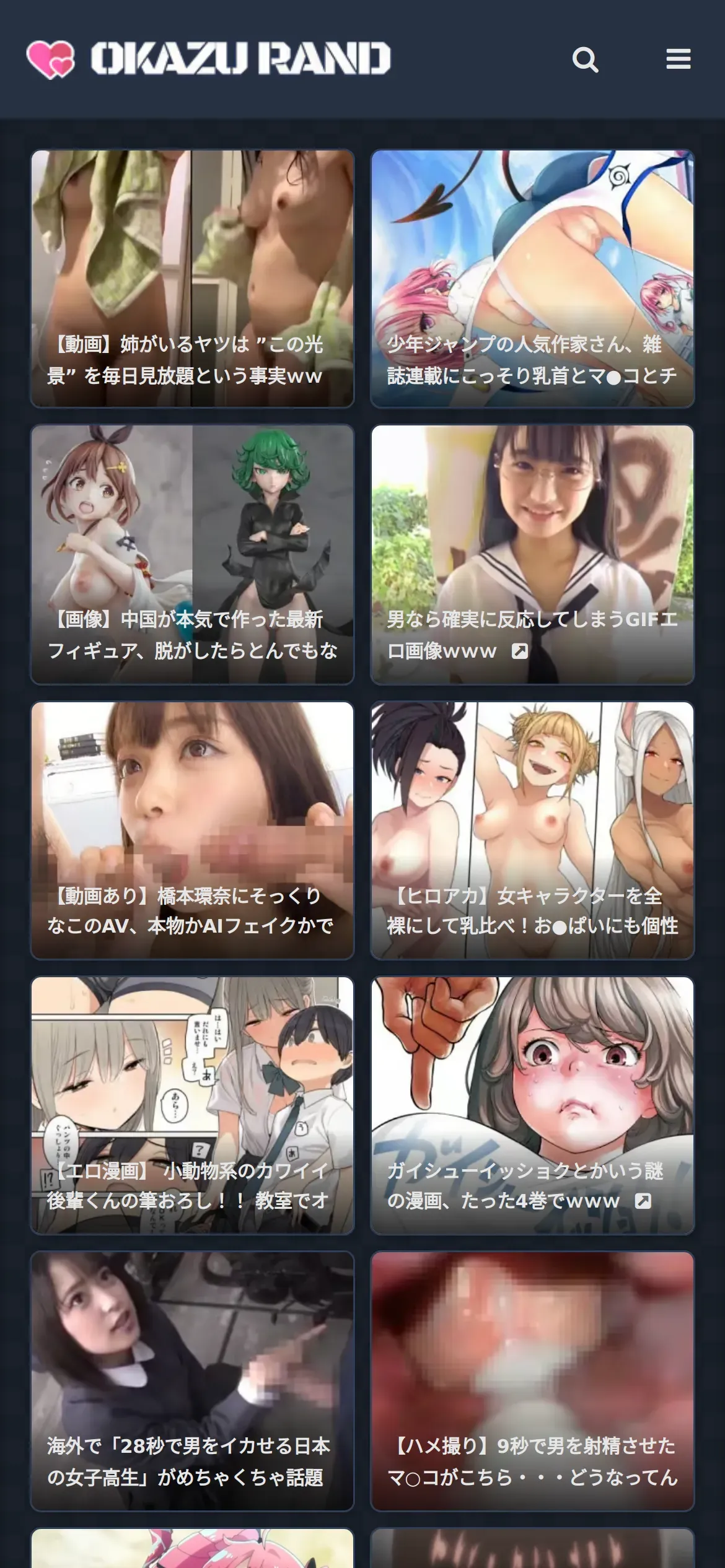Open the search icon in the header
The height and width of the screenshot is (1568, 725).
pos(585,59)
